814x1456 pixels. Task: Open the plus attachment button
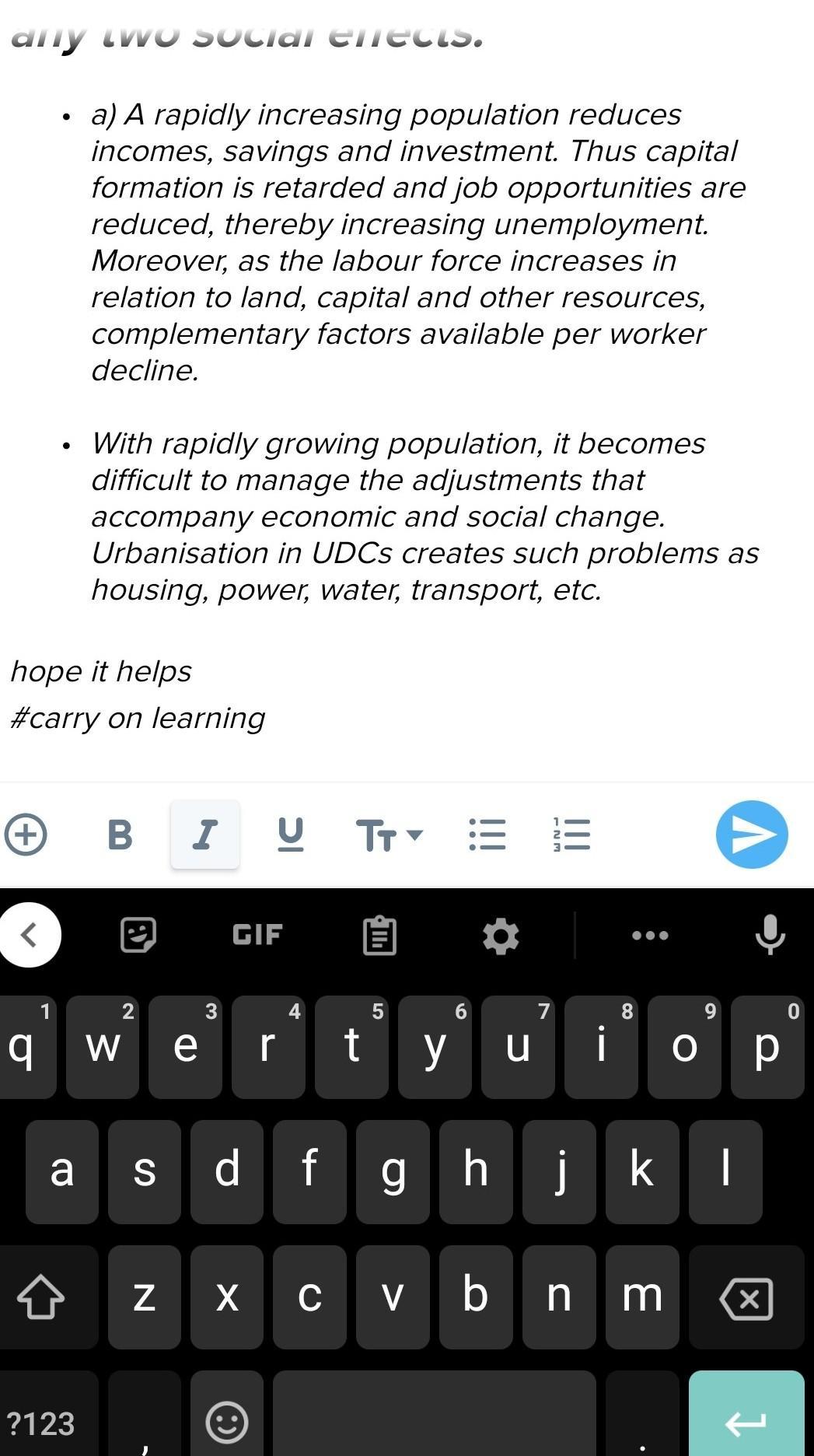(x=26, y=835)
